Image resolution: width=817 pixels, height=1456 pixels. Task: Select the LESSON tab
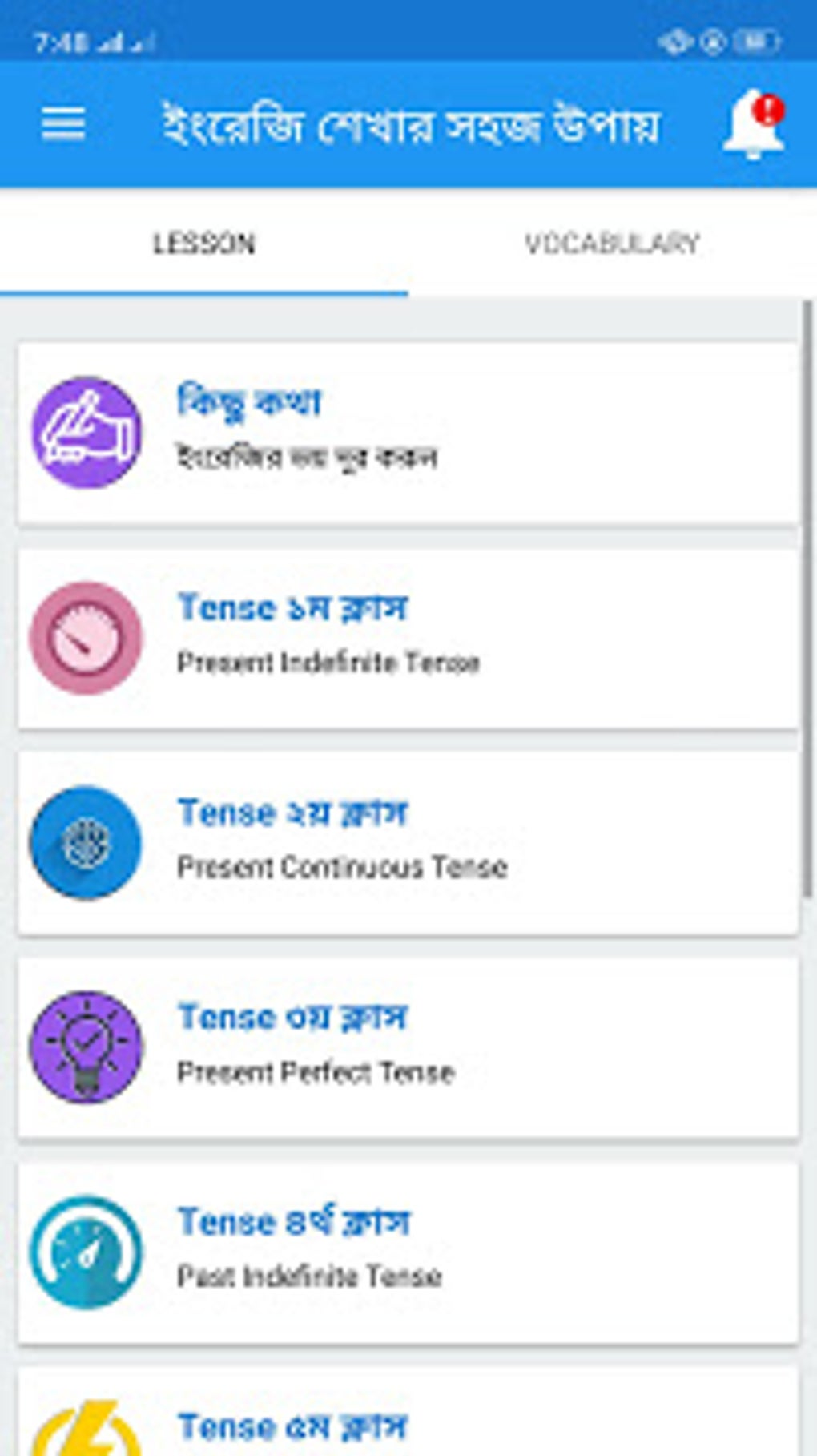pos(203,241)
